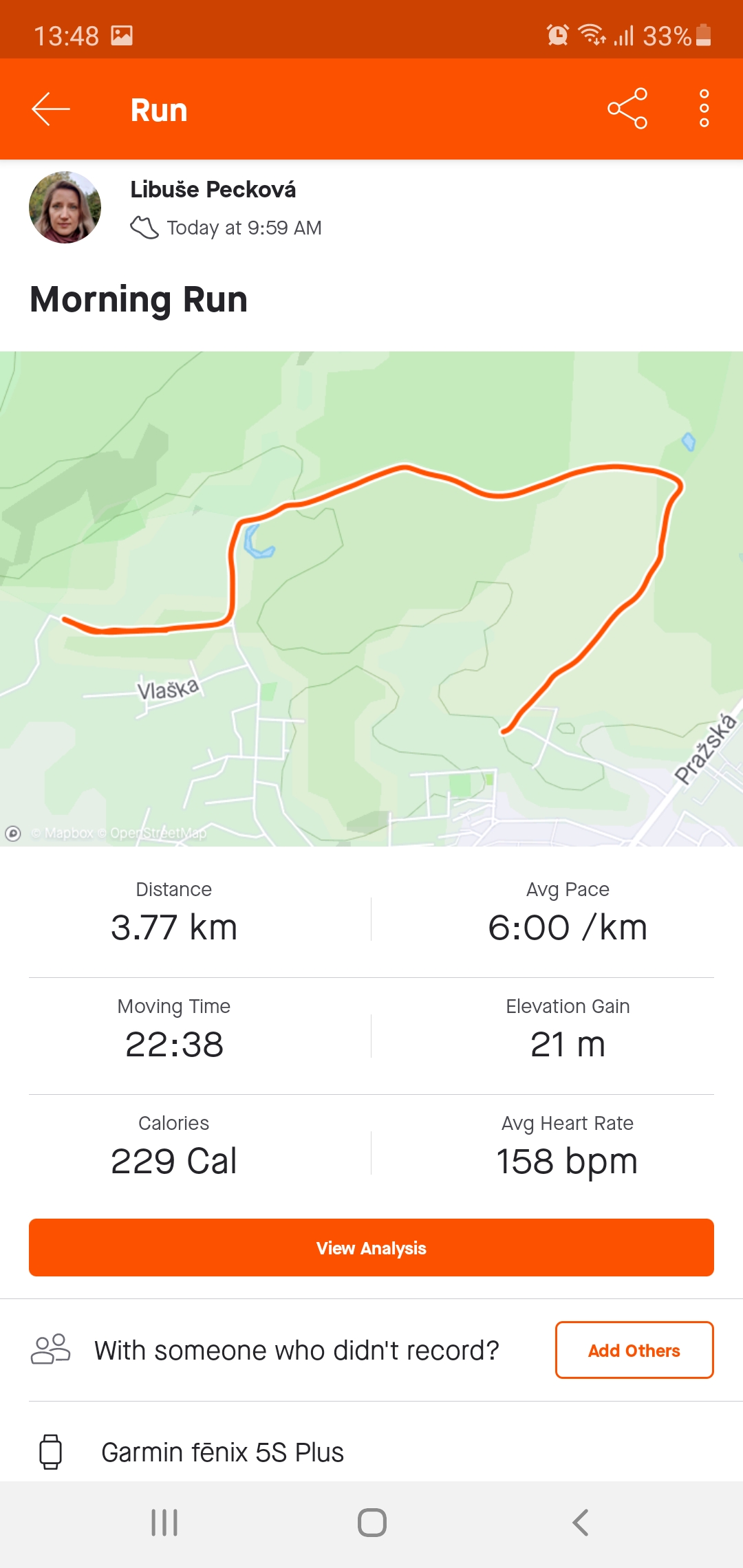Viewport: 743px width, 1568px height.
Task: Open the three-dot overflow menu
Action: 704,109
